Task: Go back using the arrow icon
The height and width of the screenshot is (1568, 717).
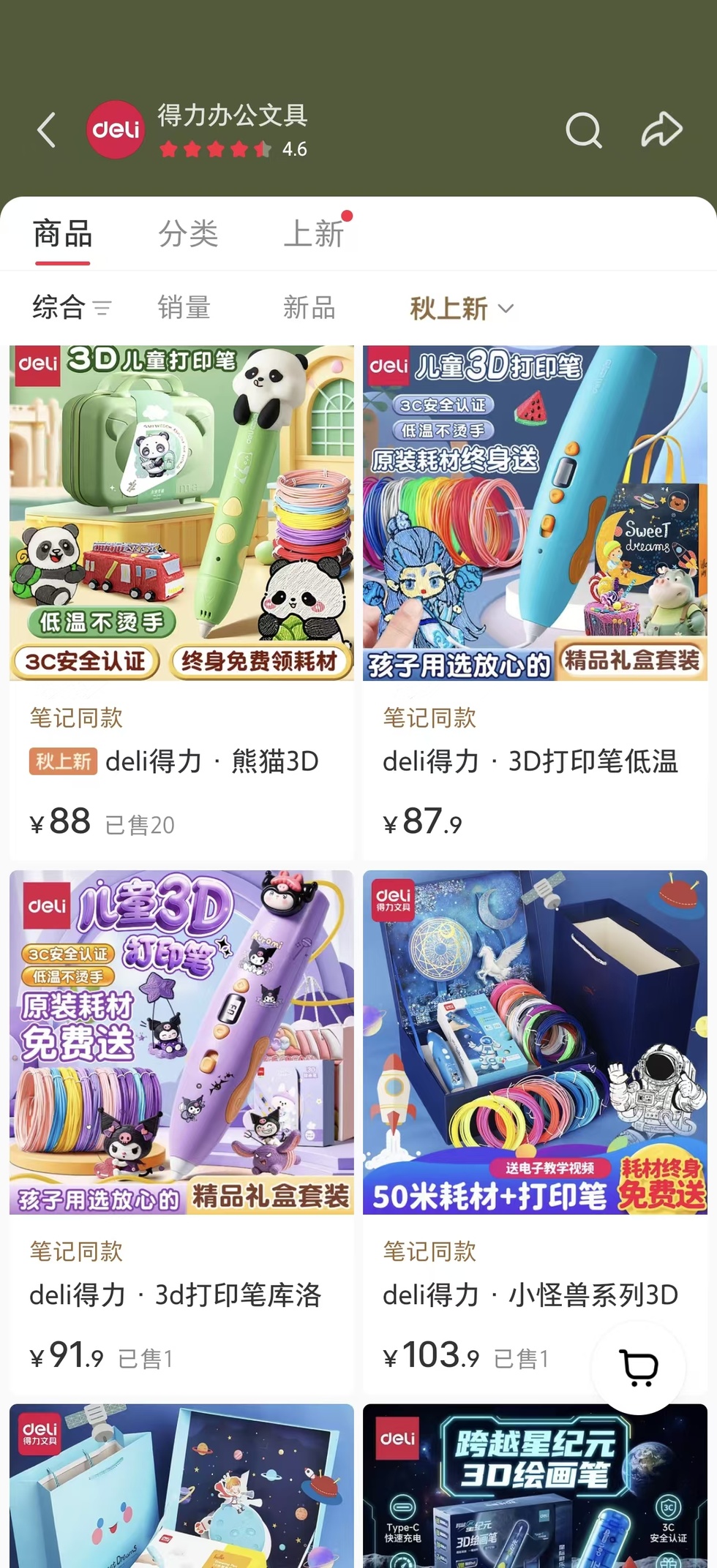Action: click(47, 130)
